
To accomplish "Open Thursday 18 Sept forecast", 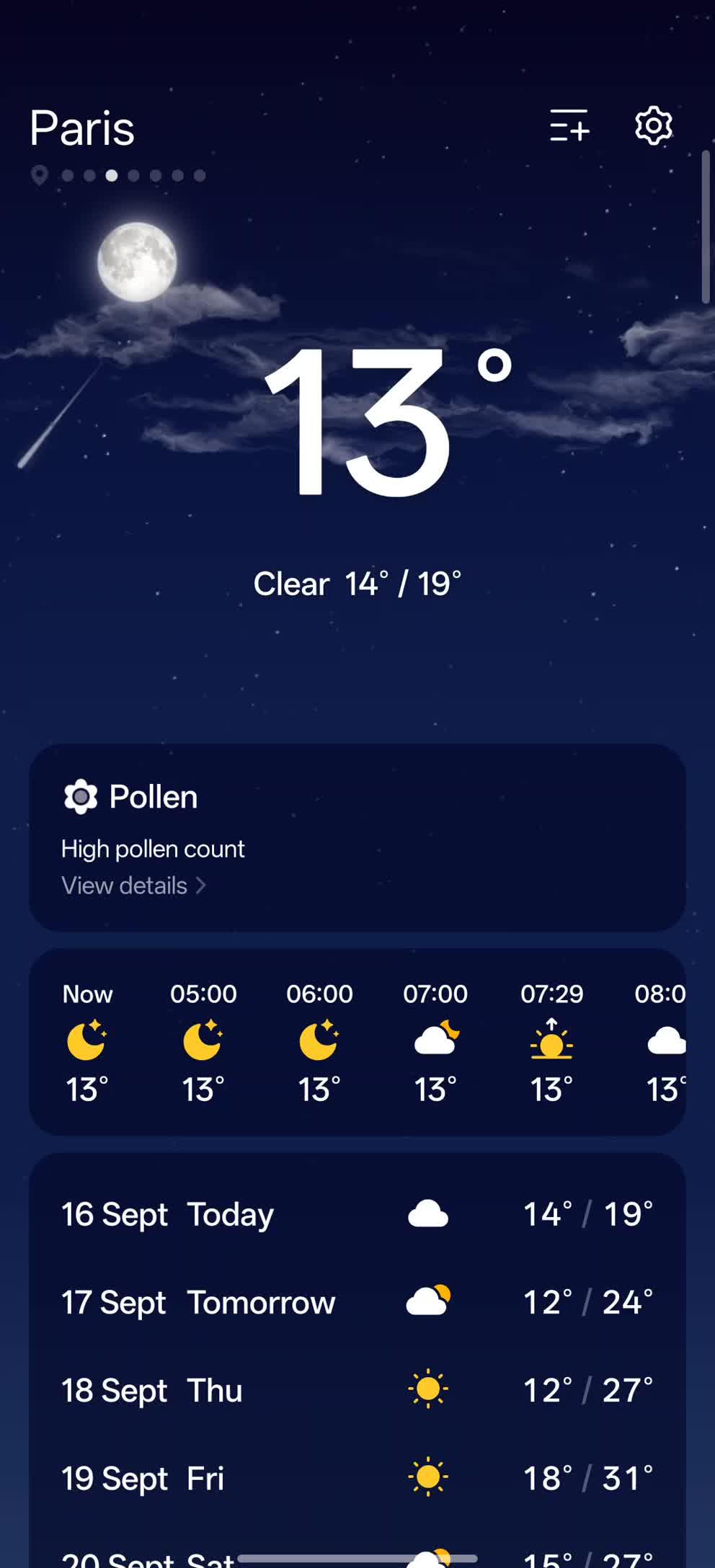I will tap(357, 1391).
